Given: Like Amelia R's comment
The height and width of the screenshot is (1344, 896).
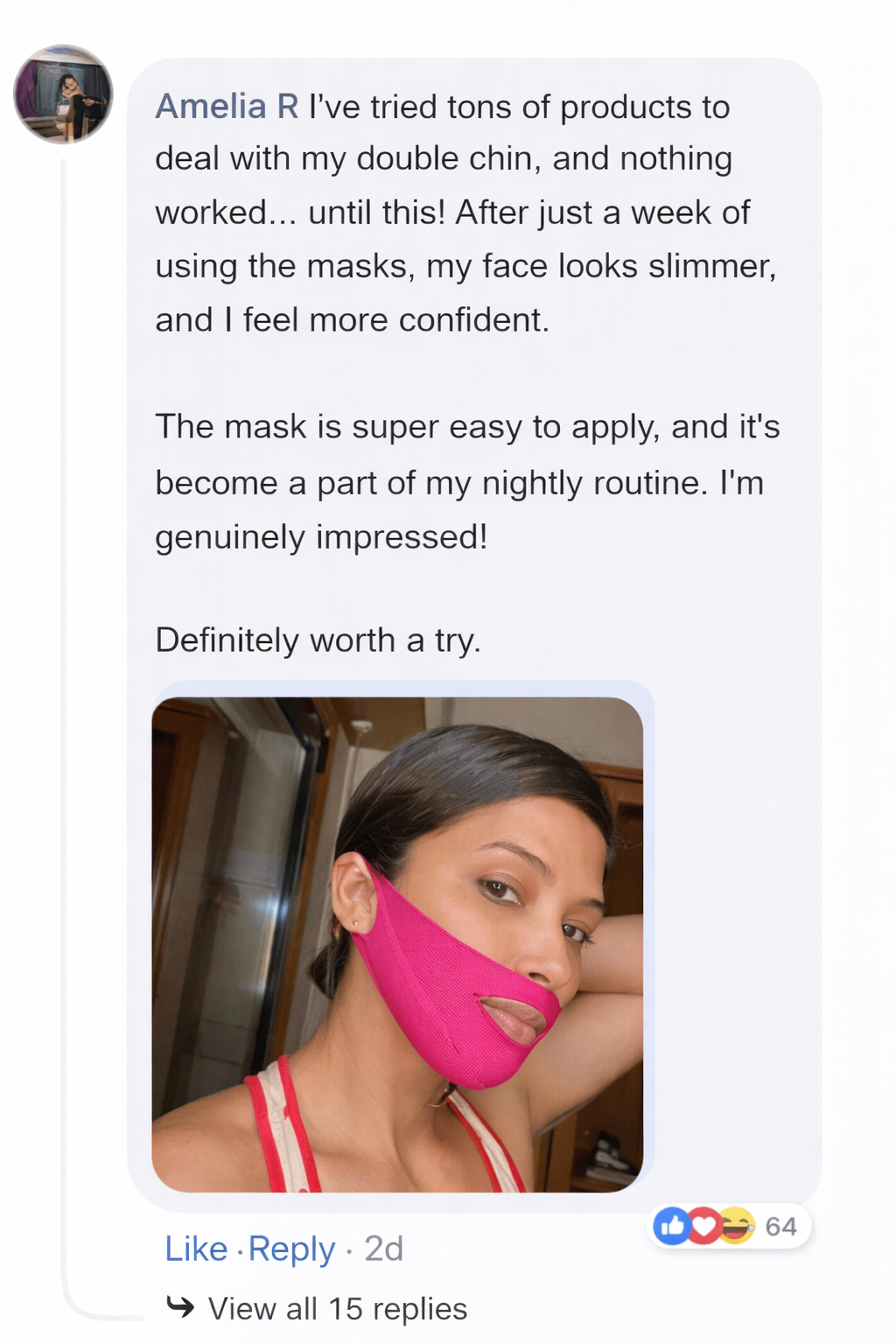Looking at the screenshot, I should tap(196, 1249).
